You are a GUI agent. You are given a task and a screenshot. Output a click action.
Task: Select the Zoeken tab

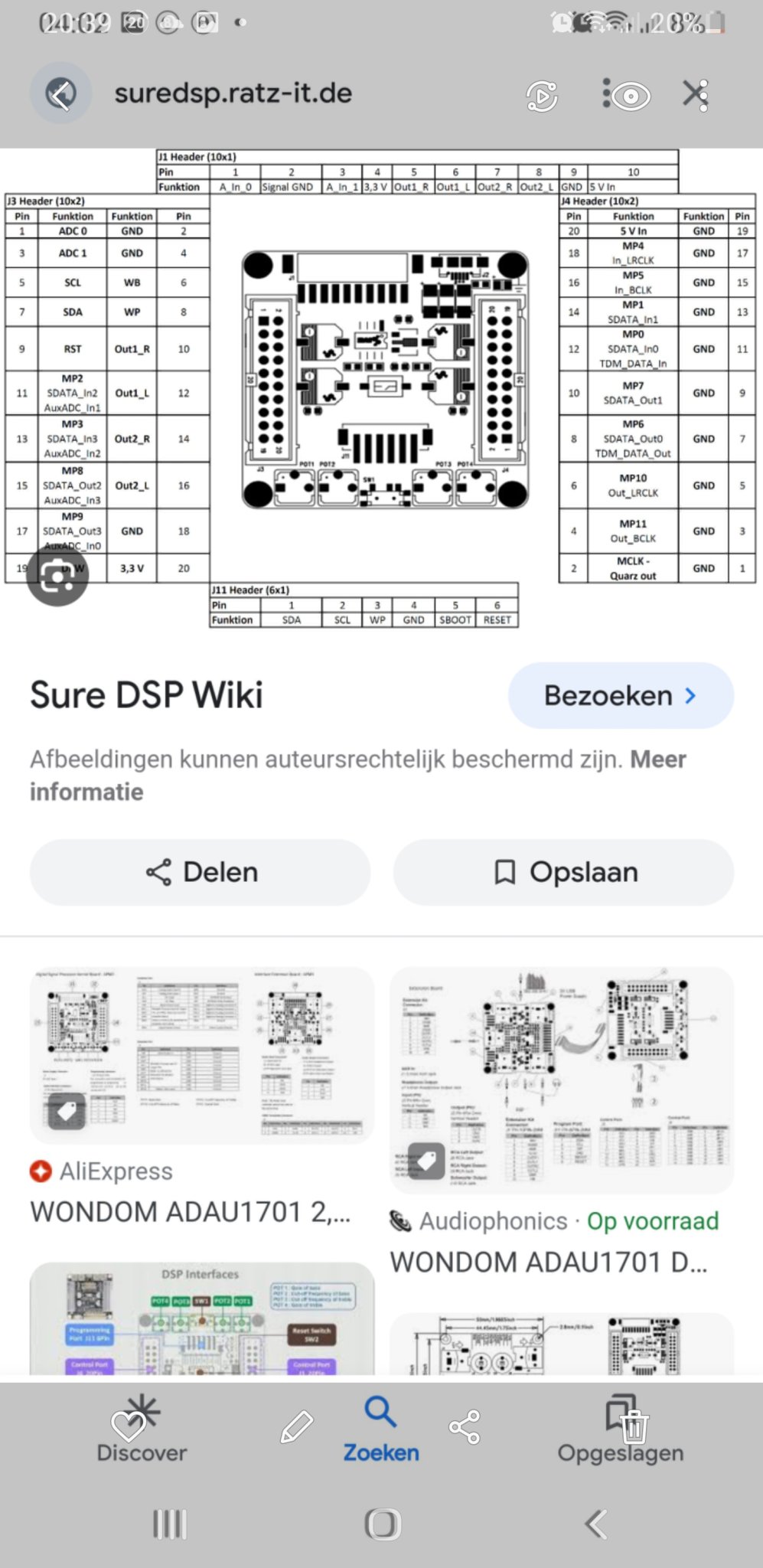(x=381, y=1430)
